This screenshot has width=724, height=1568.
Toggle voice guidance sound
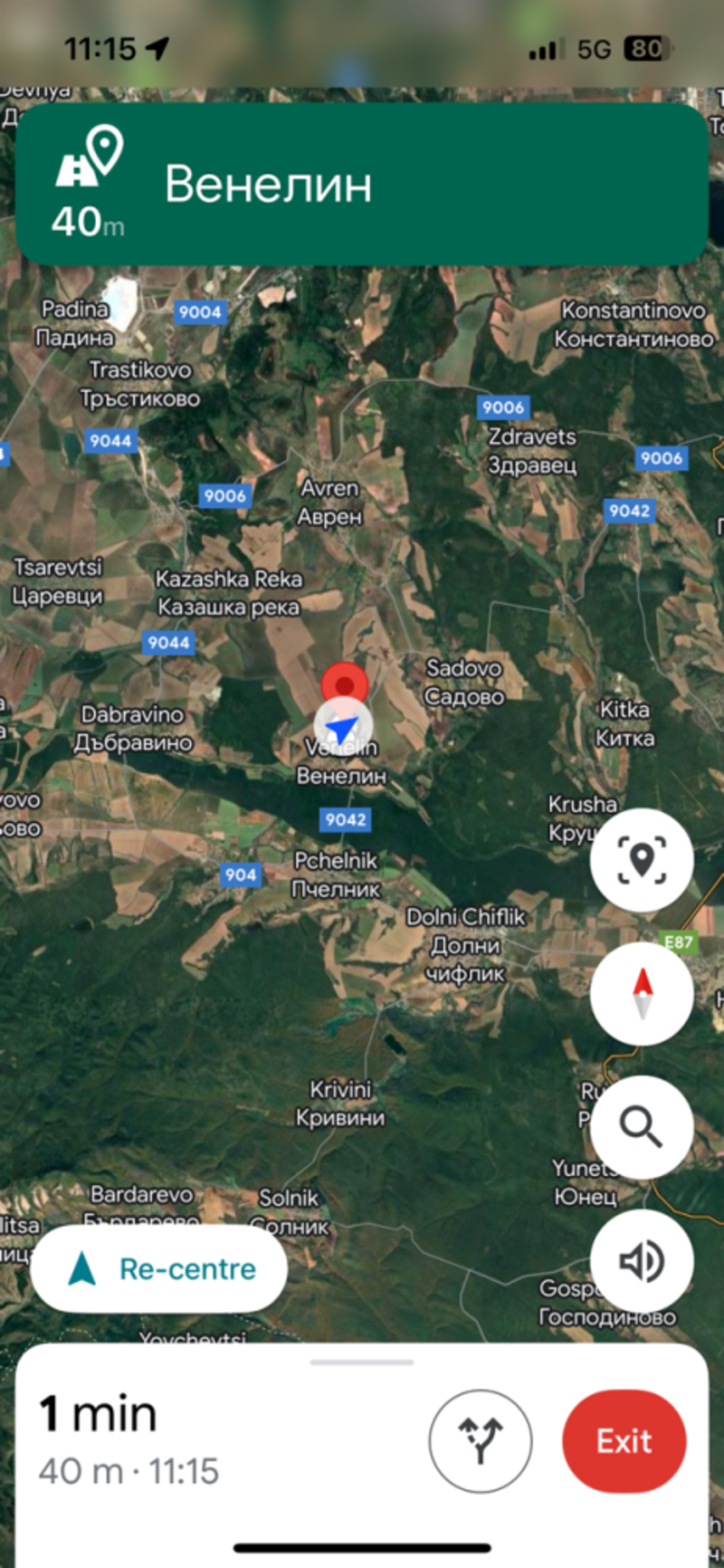pos(642,1260)
